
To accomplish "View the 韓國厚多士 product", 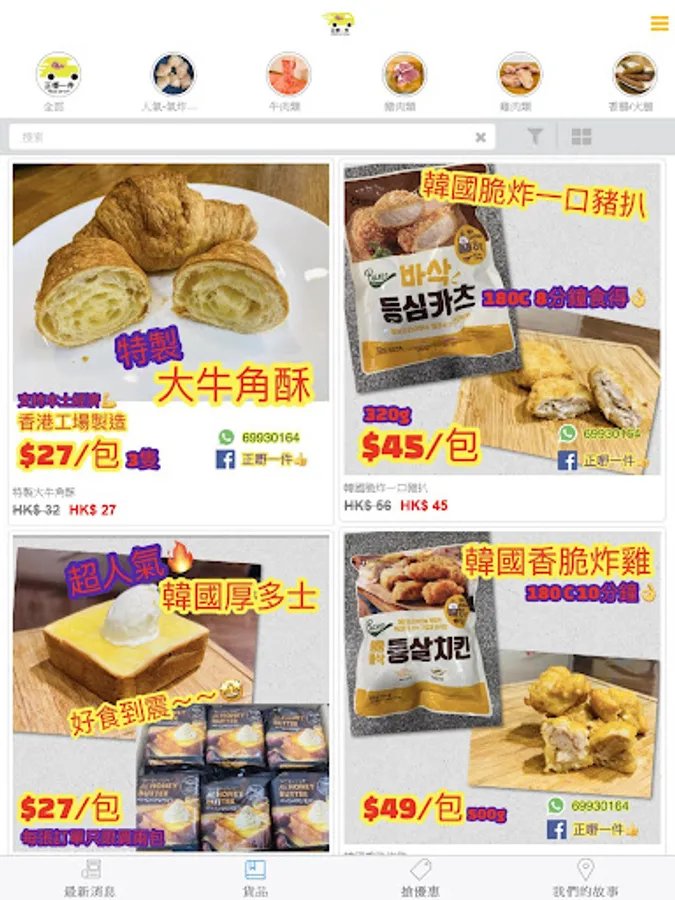I will pyautogui.click(x=171, y=692).
